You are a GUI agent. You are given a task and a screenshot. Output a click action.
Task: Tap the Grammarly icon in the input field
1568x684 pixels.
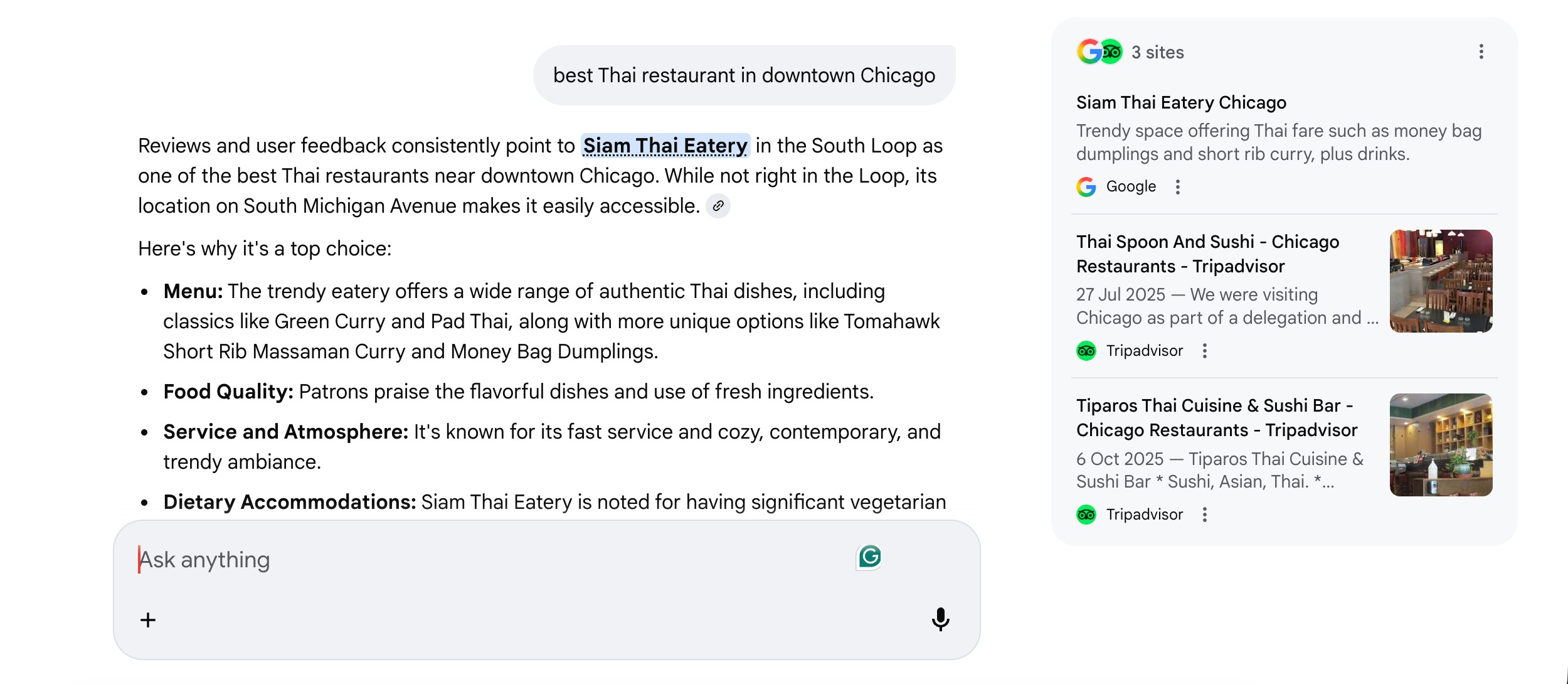(x=869, y=557)
